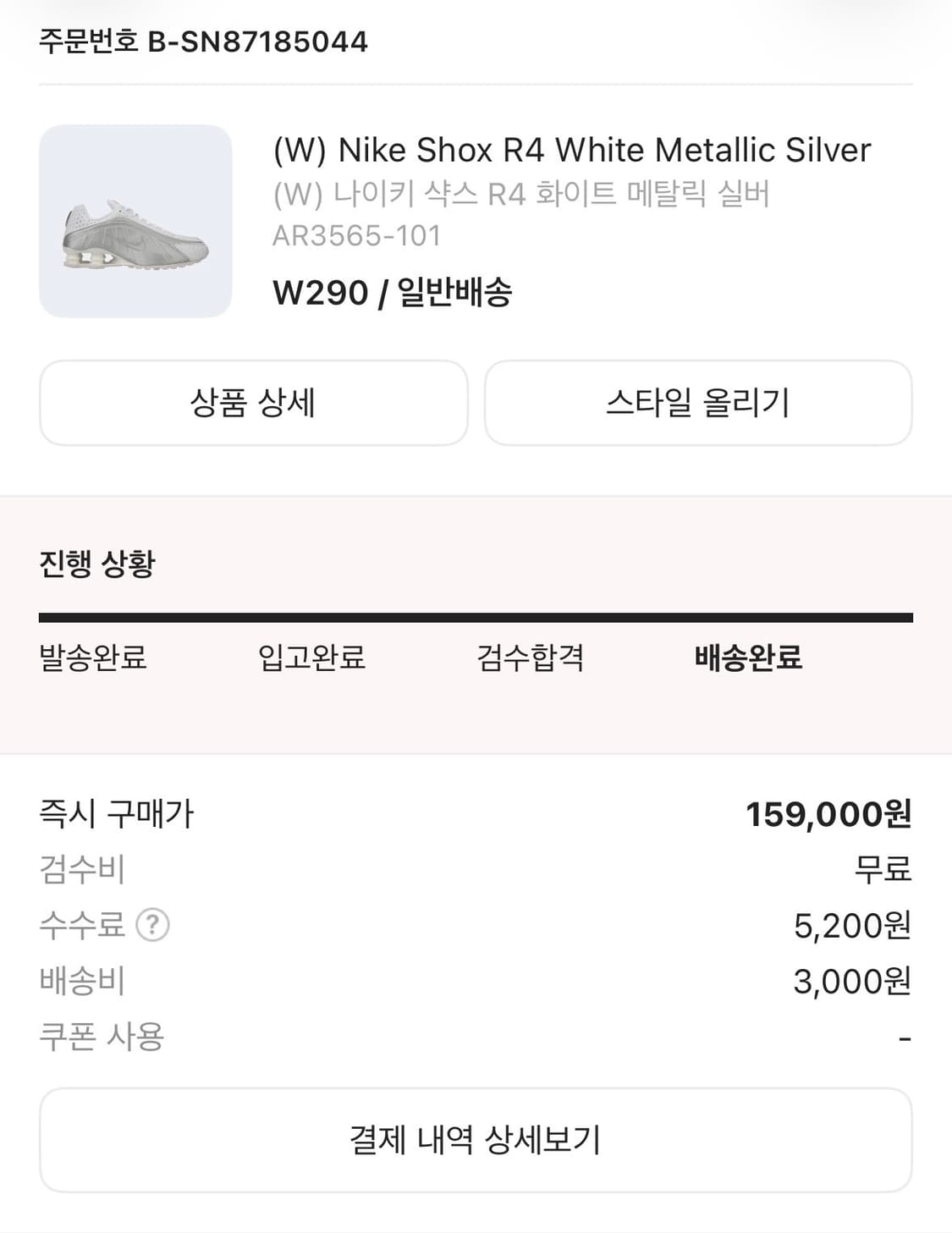The height and width of the screenshot is (1233, 952).
Task: Select the 즉시 구매가 price 159,000원
Action: click(829, 815)
